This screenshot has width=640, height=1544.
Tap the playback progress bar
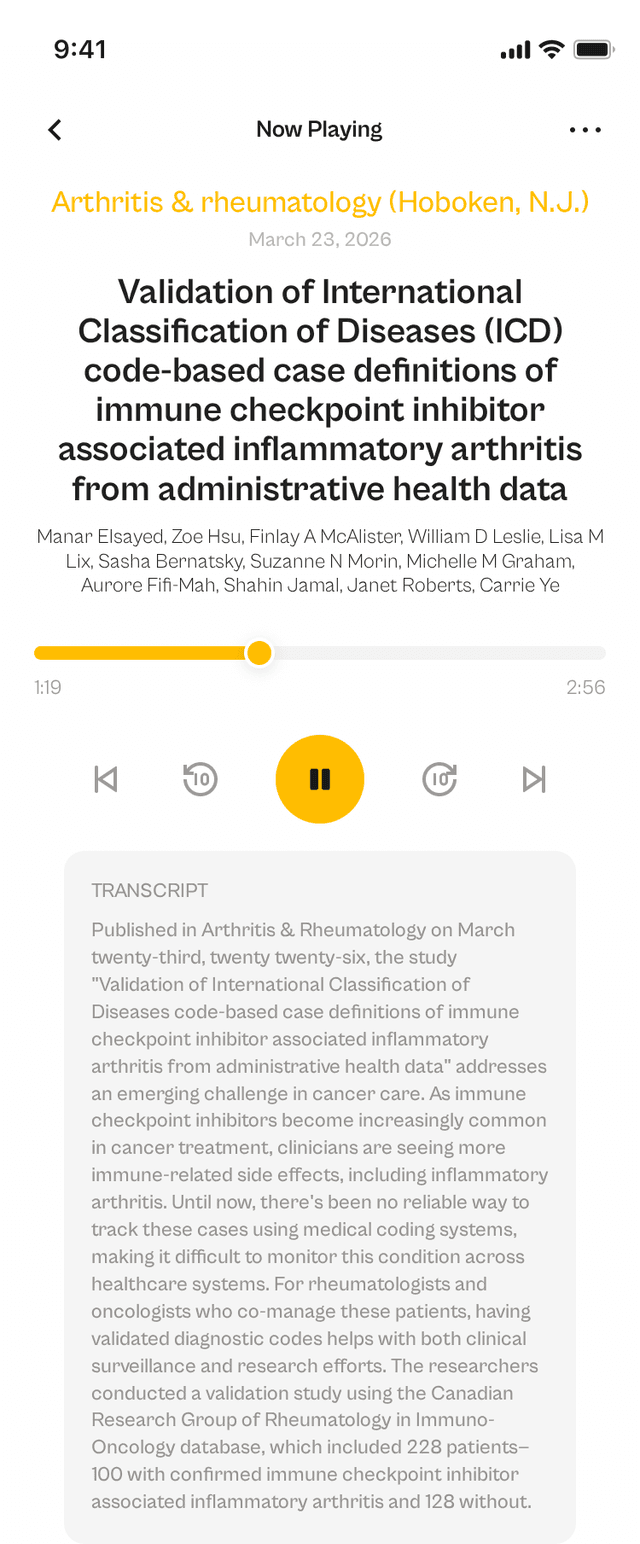click(x=320, y=653)
